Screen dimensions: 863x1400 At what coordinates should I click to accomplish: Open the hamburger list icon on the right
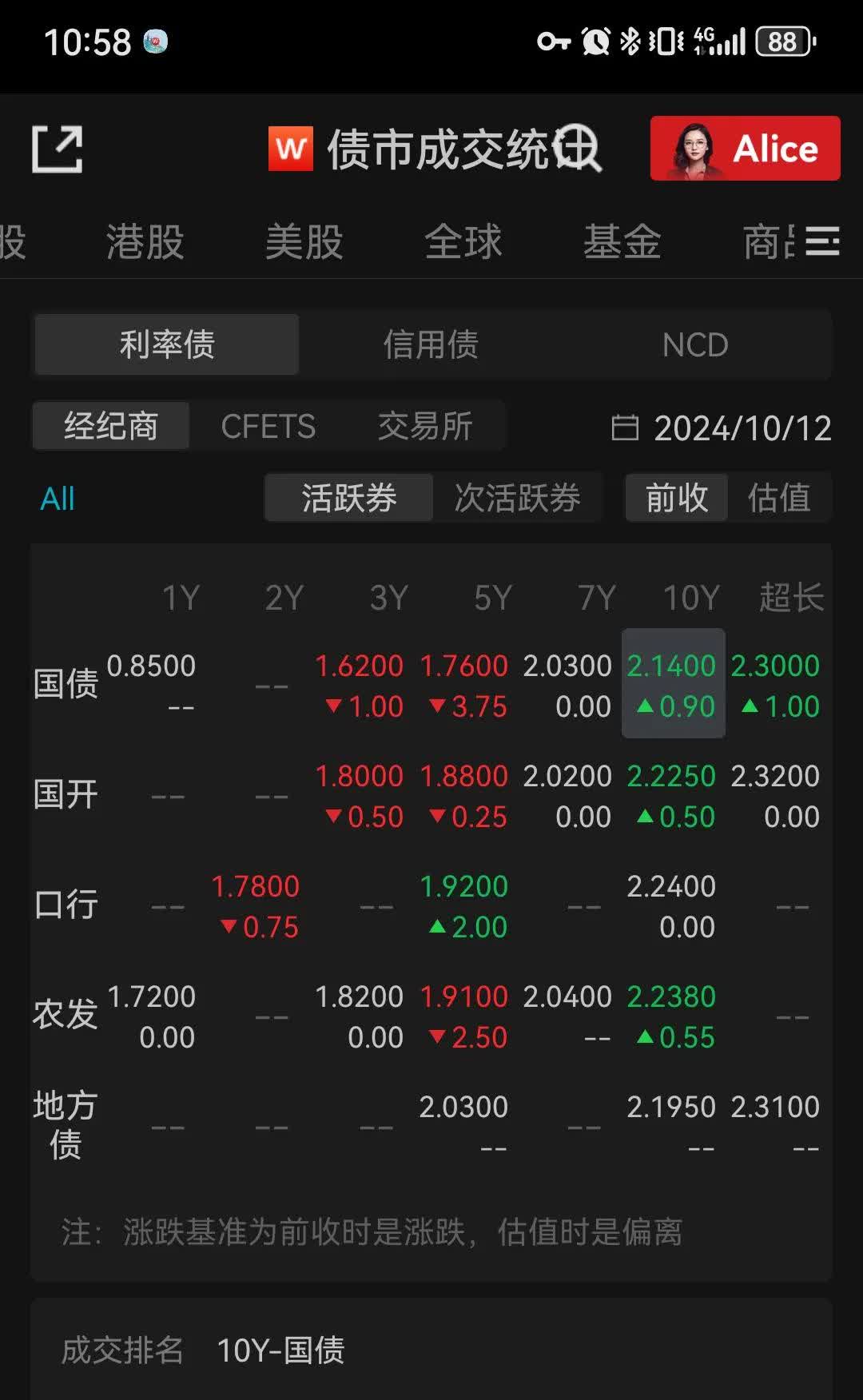pos(822,242)
